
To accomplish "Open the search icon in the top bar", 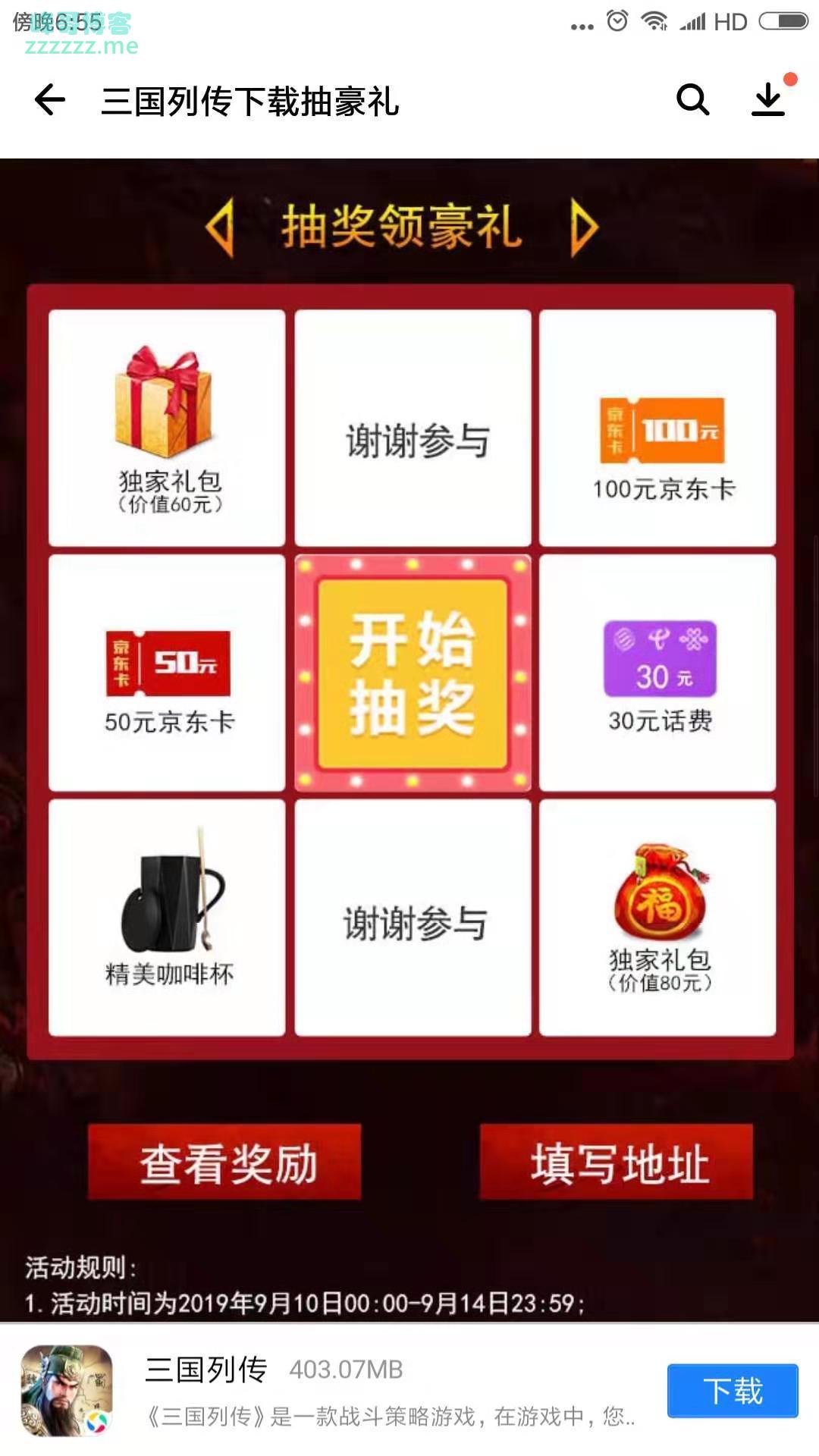I will point(692,100).
